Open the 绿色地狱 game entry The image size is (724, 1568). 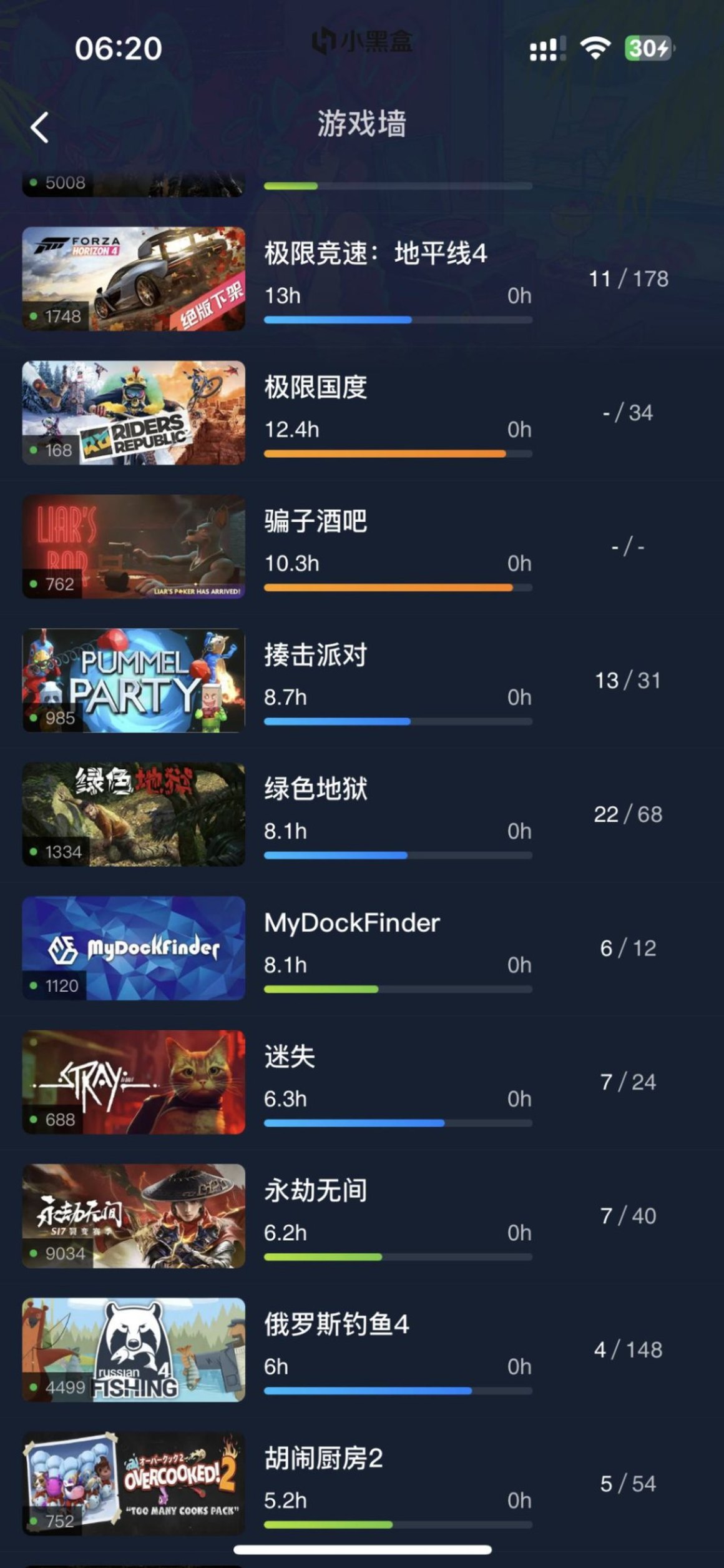tap(374, 814)
